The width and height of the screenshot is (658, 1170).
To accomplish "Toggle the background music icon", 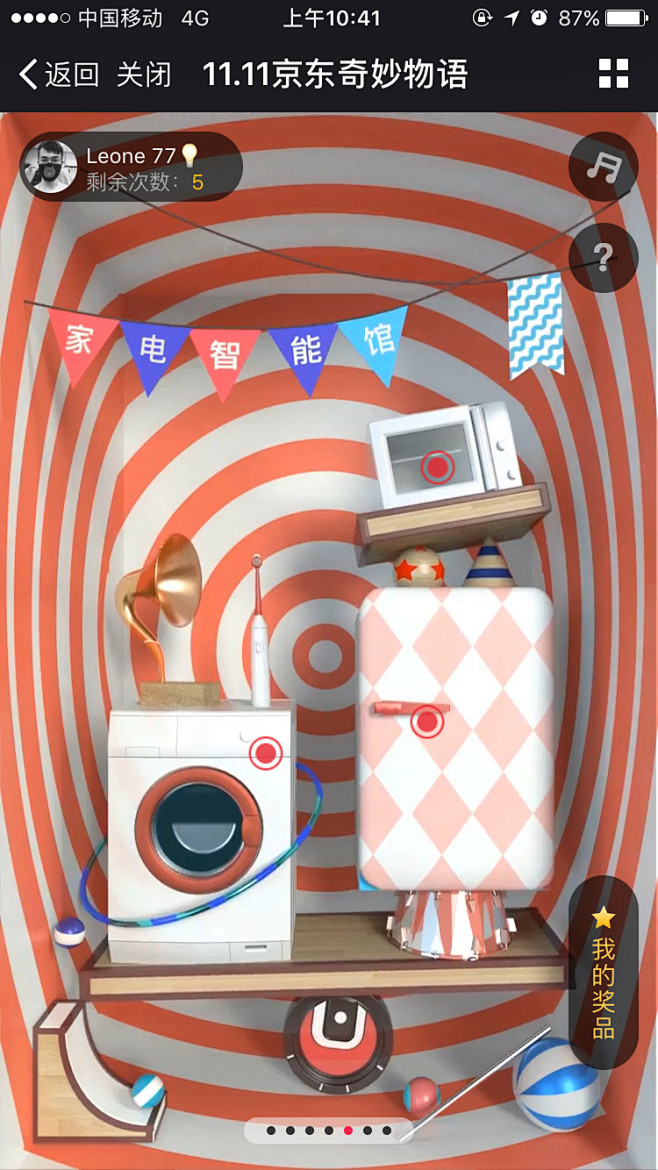I will [603, 166].
